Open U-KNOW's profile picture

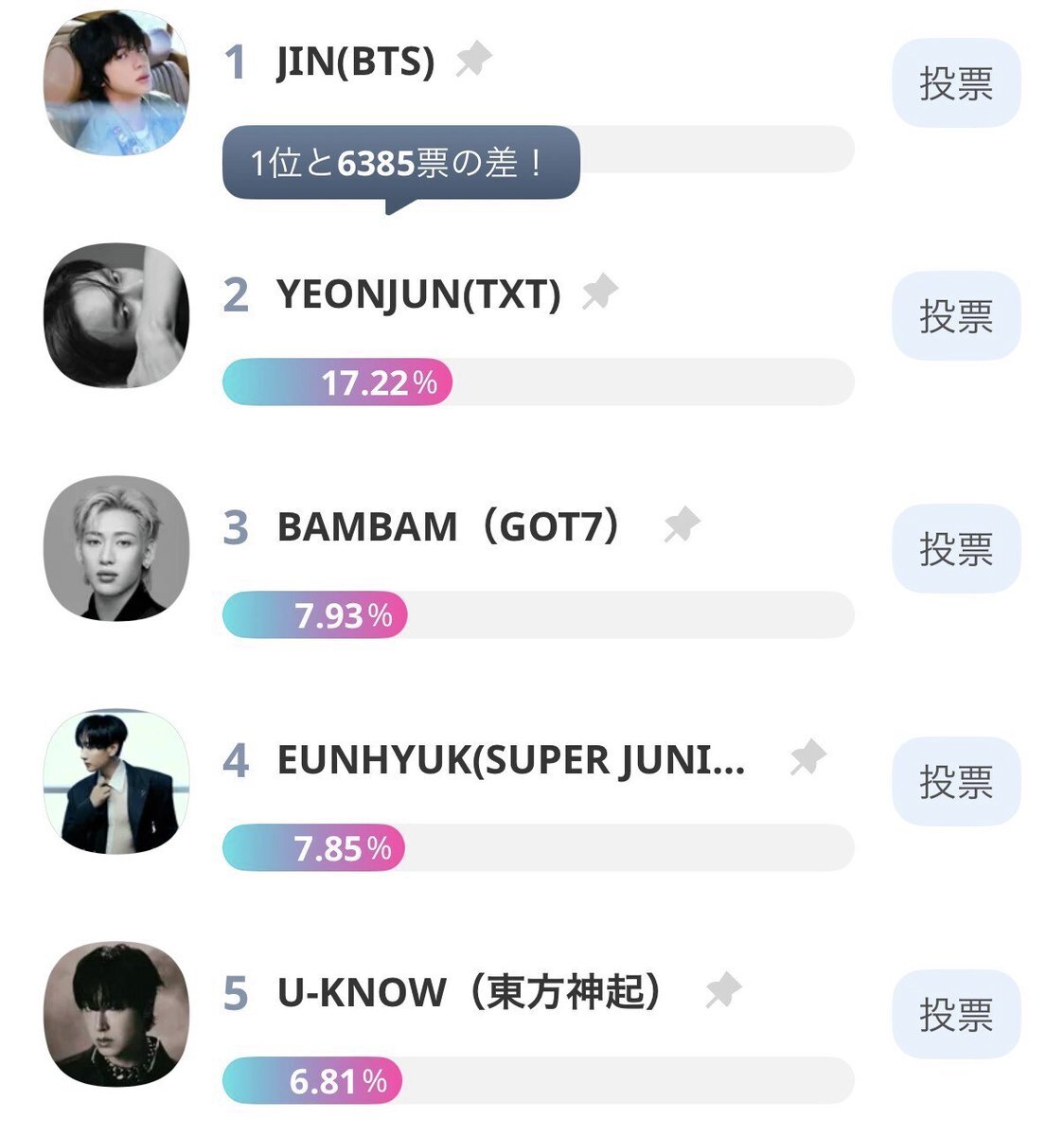point(116,1015)
